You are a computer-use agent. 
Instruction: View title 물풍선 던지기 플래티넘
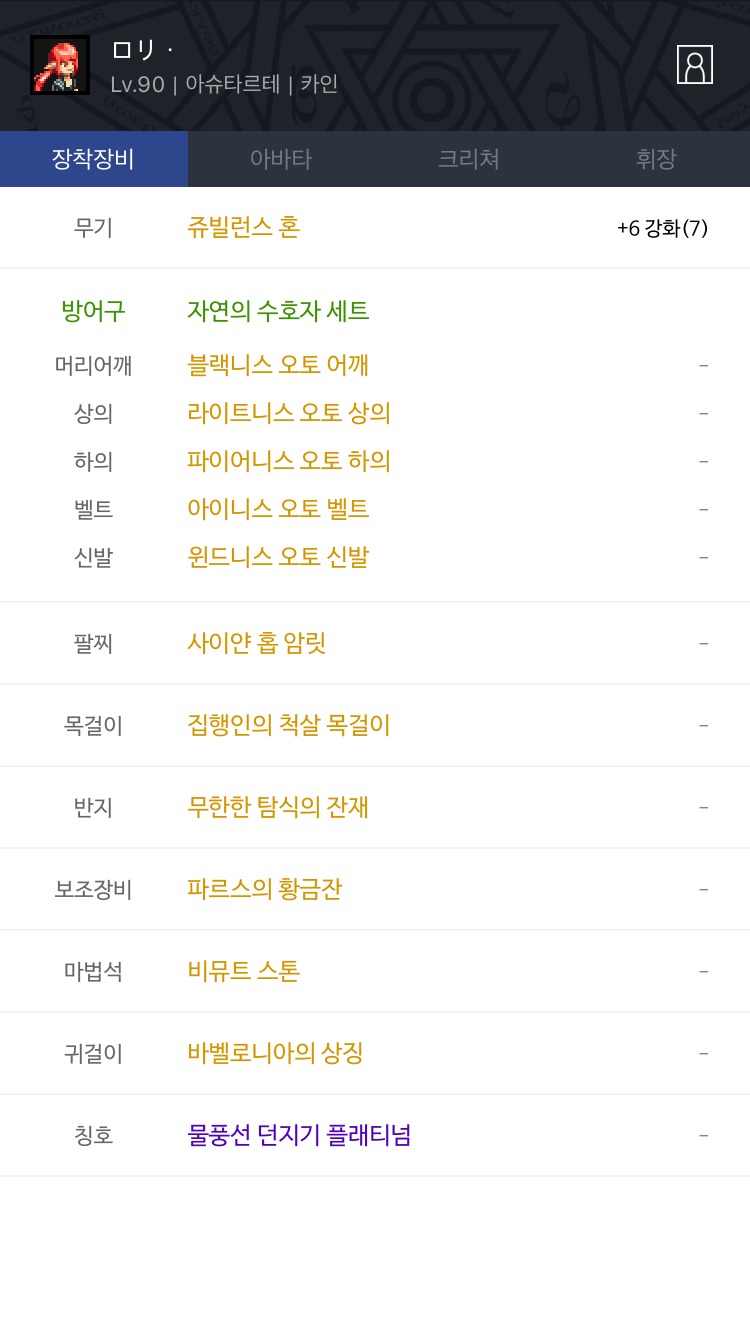[x=299, y=1135]
